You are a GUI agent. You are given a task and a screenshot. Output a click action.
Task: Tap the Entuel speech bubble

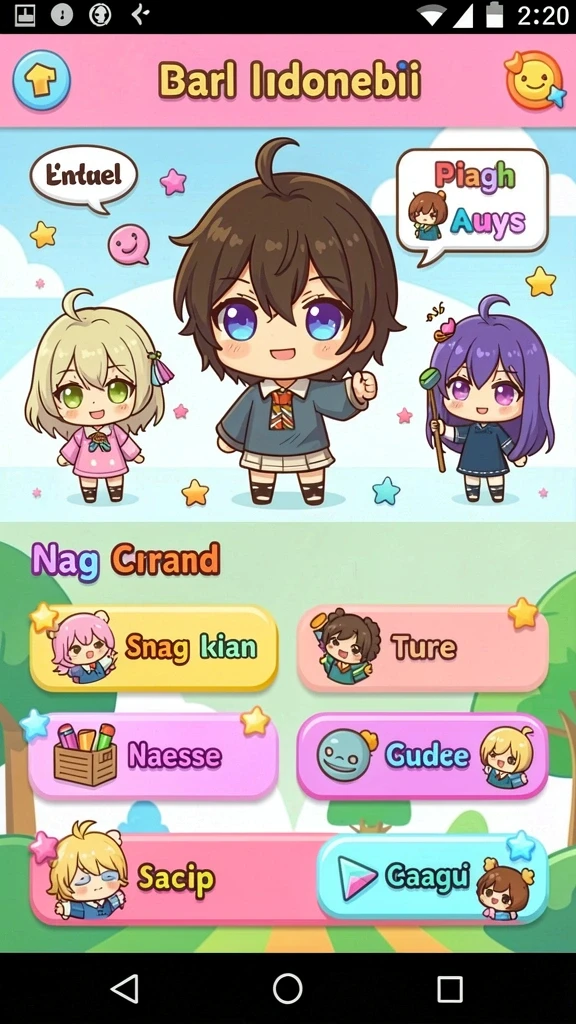point(84,178)
